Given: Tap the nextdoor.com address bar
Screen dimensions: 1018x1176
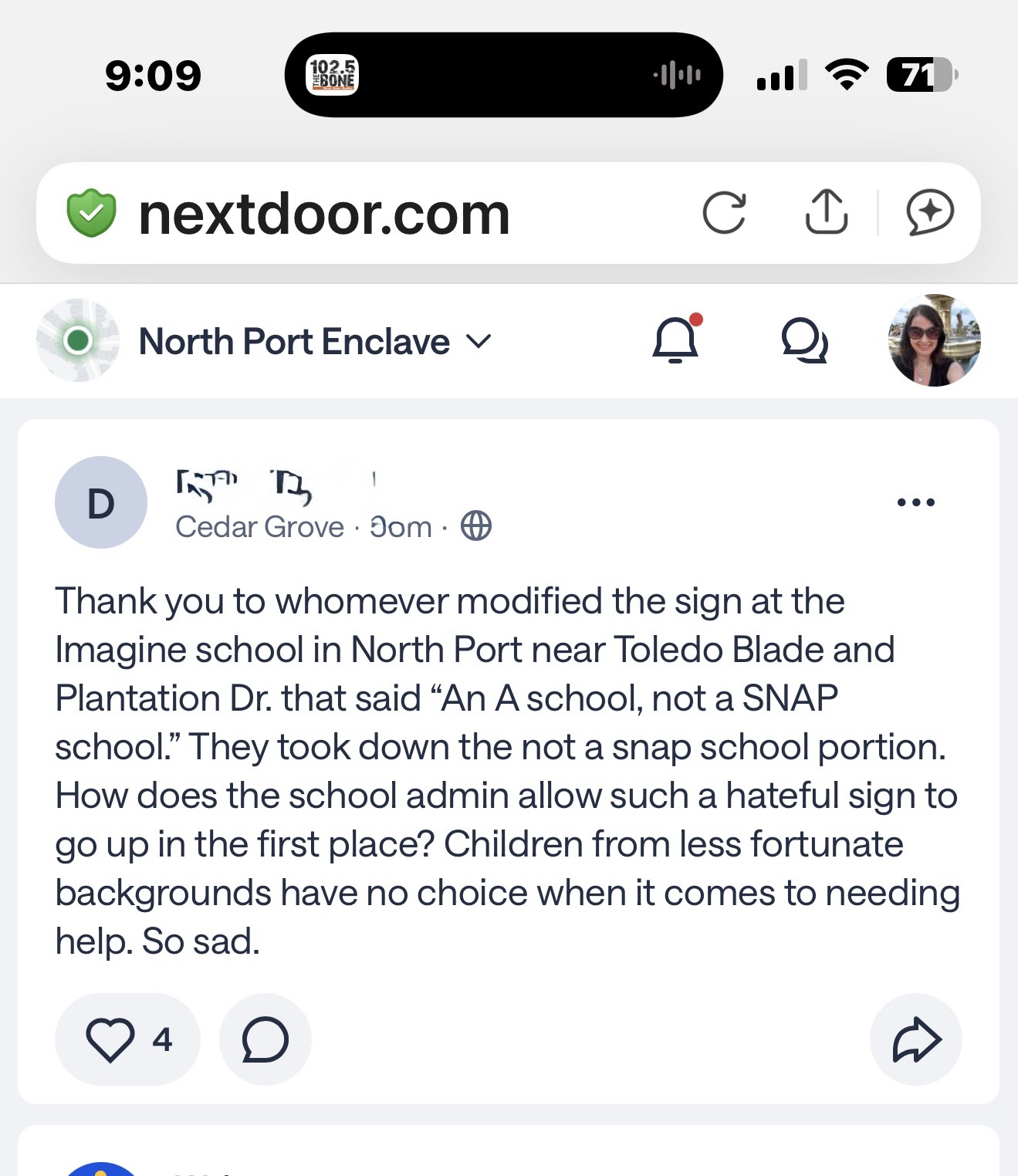Looking at the screenshot, I should point(324,214).
